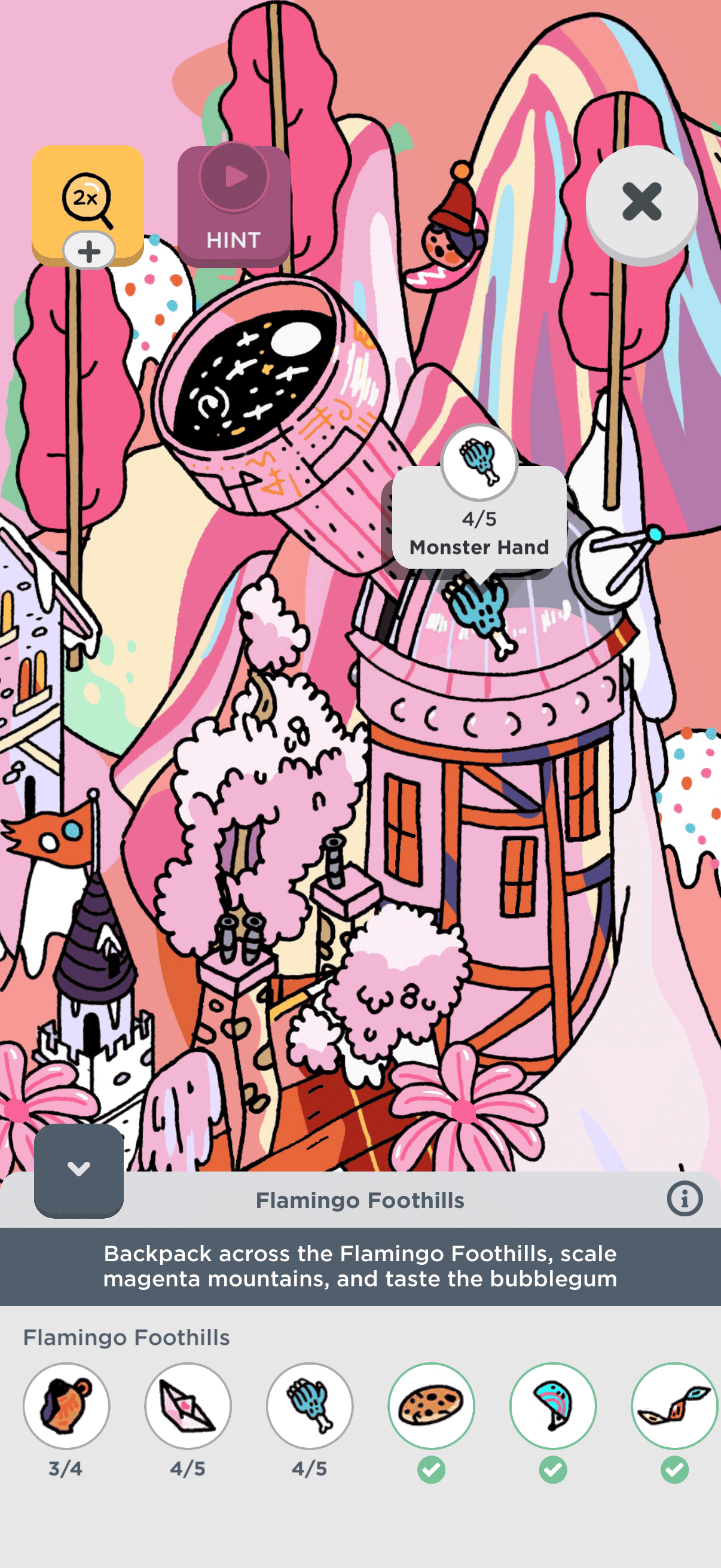Select the completed bunting flags item
Screen dimensions: 721x1568
click(674, 1405)
